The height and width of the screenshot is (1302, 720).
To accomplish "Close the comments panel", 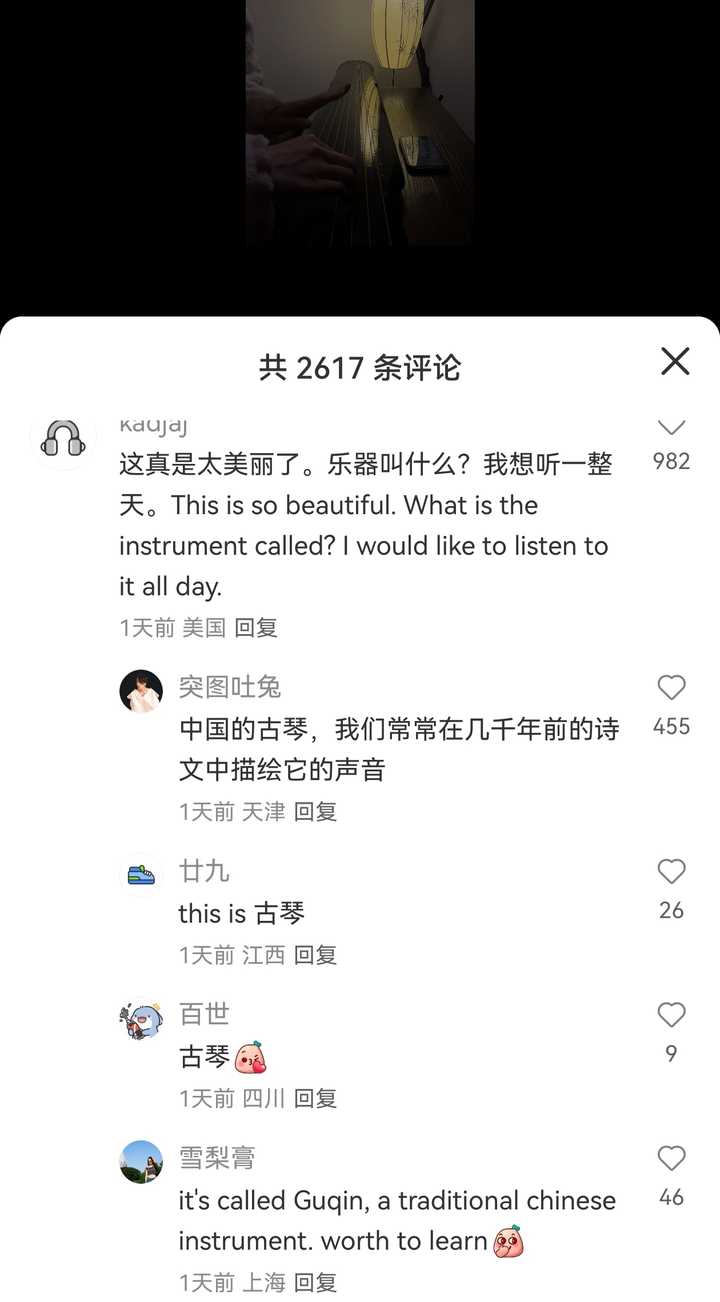I will click(x=675, y=361).
